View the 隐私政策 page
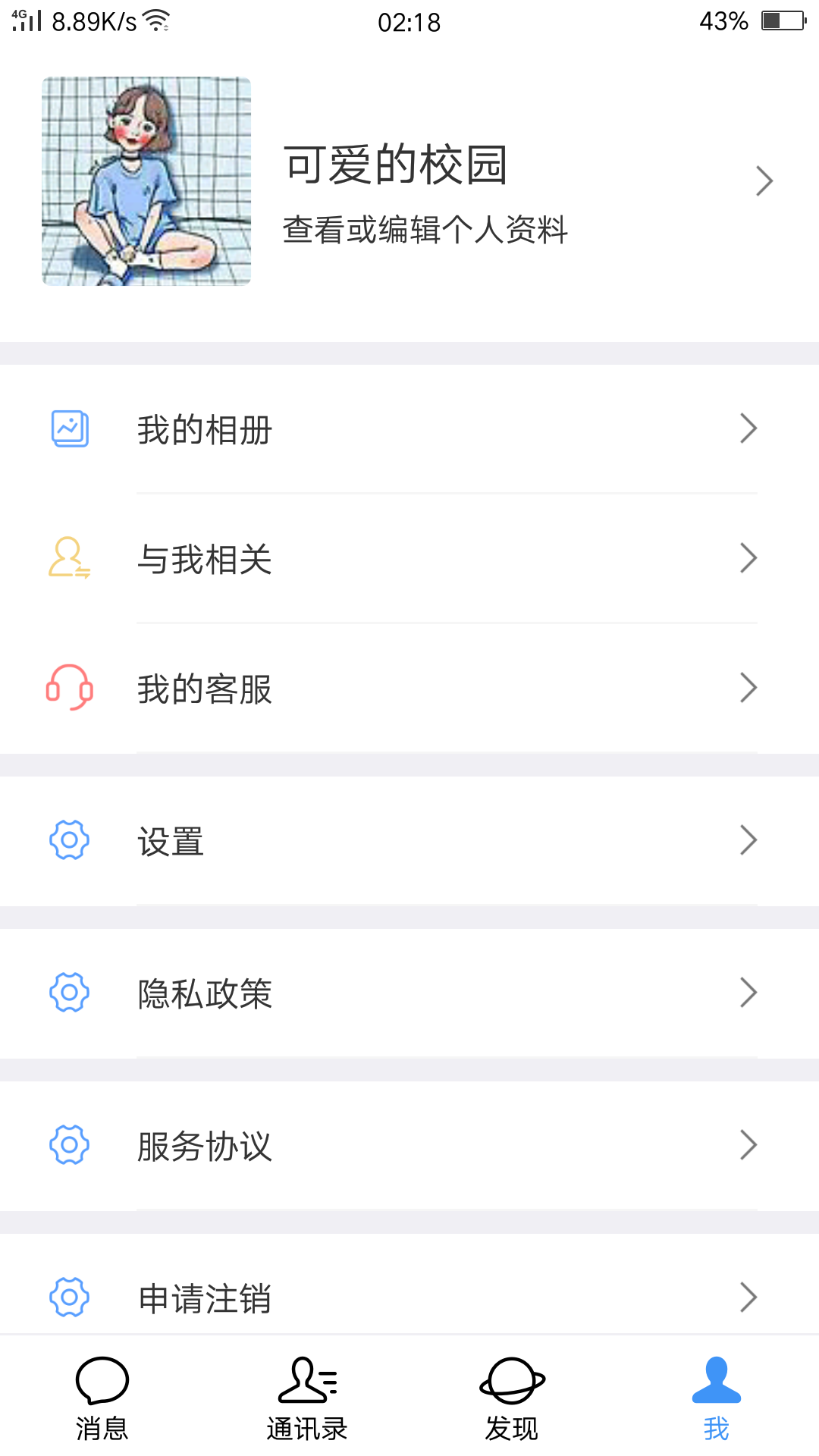The width and height of the screenshot is (819, 1456). coord(409,993)
